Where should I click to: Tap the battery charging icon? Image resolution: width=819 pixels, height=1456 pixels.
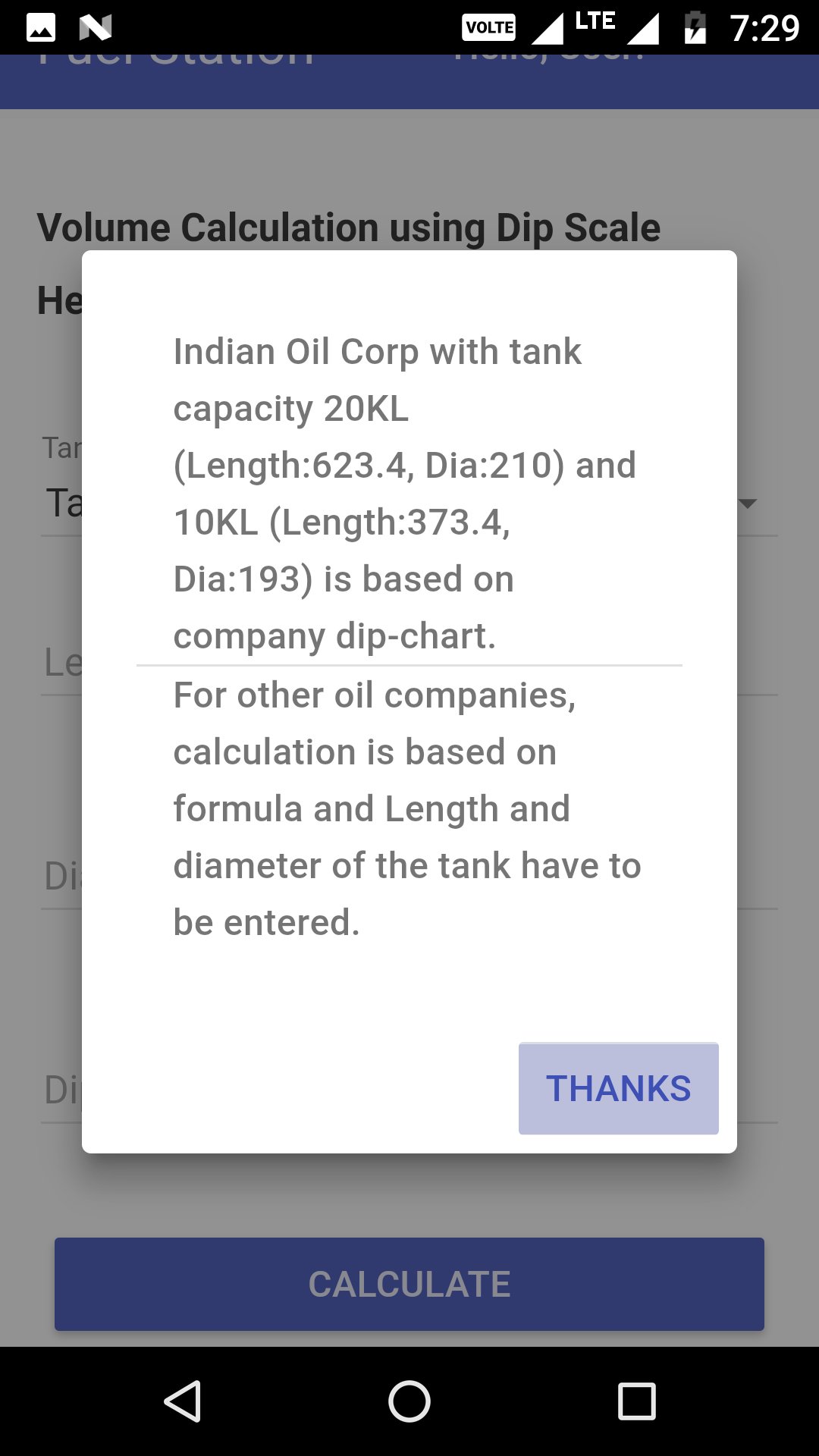pos(695,25)
